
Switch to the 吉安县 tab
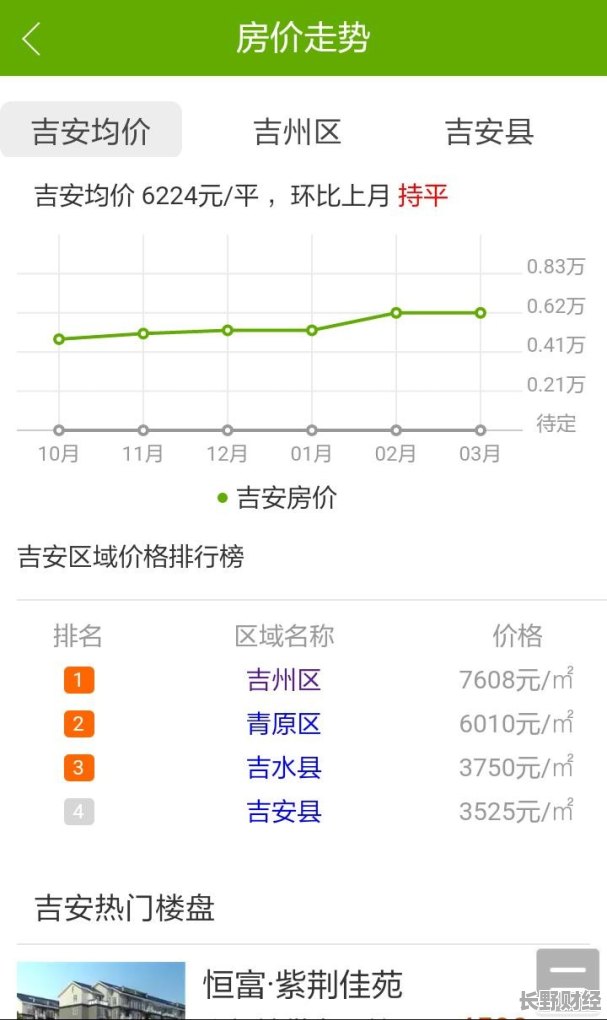(x=489, y=132)
